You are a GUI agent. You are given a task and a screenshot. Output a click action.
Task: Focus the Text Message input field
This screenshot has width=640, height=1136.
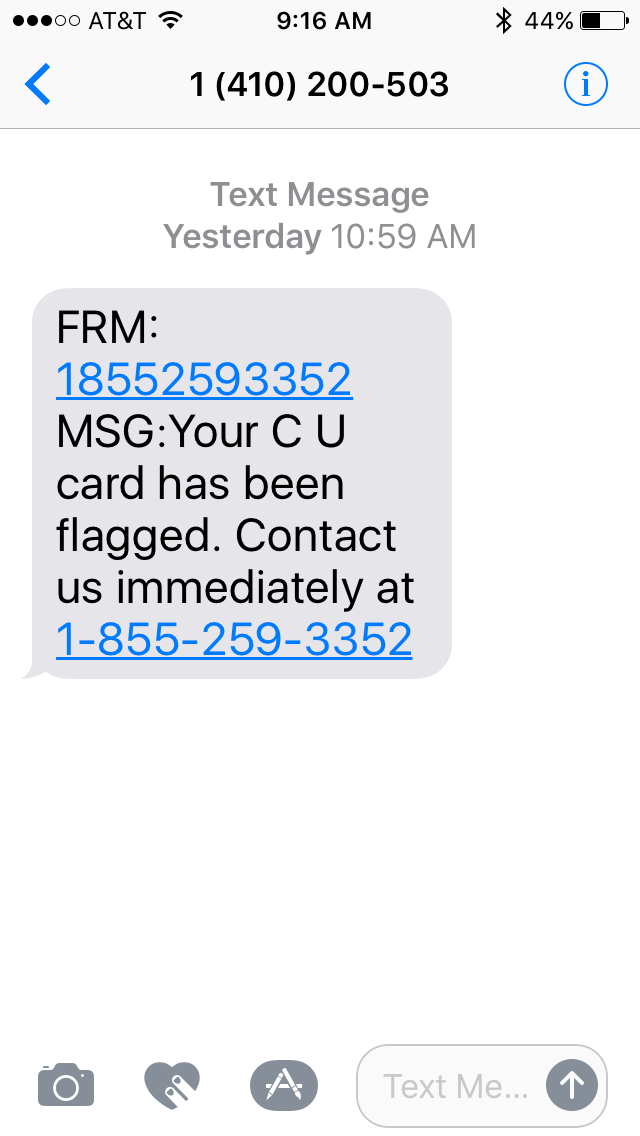pyautogui.click(x=455, y=1085)
